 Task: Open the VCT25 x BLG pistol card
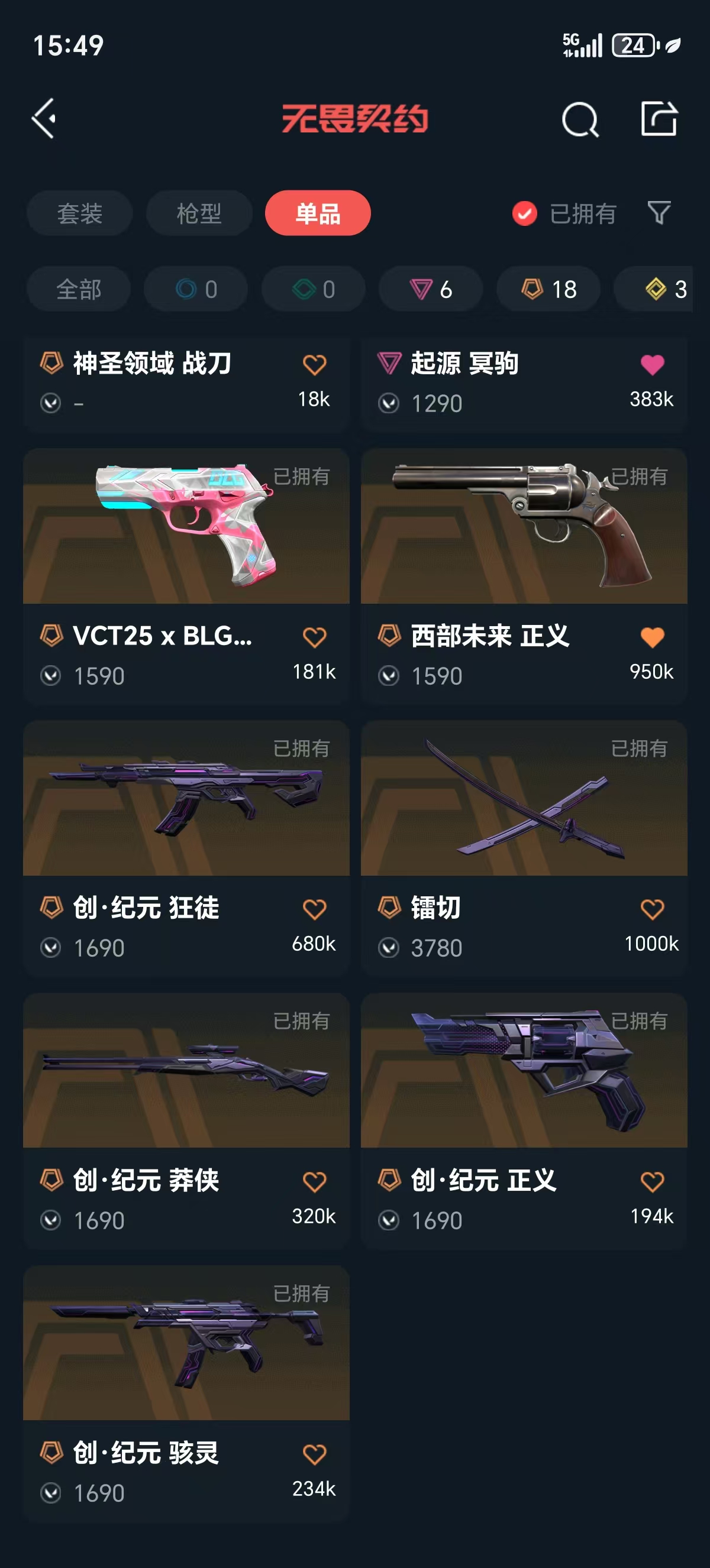point(186,527)
